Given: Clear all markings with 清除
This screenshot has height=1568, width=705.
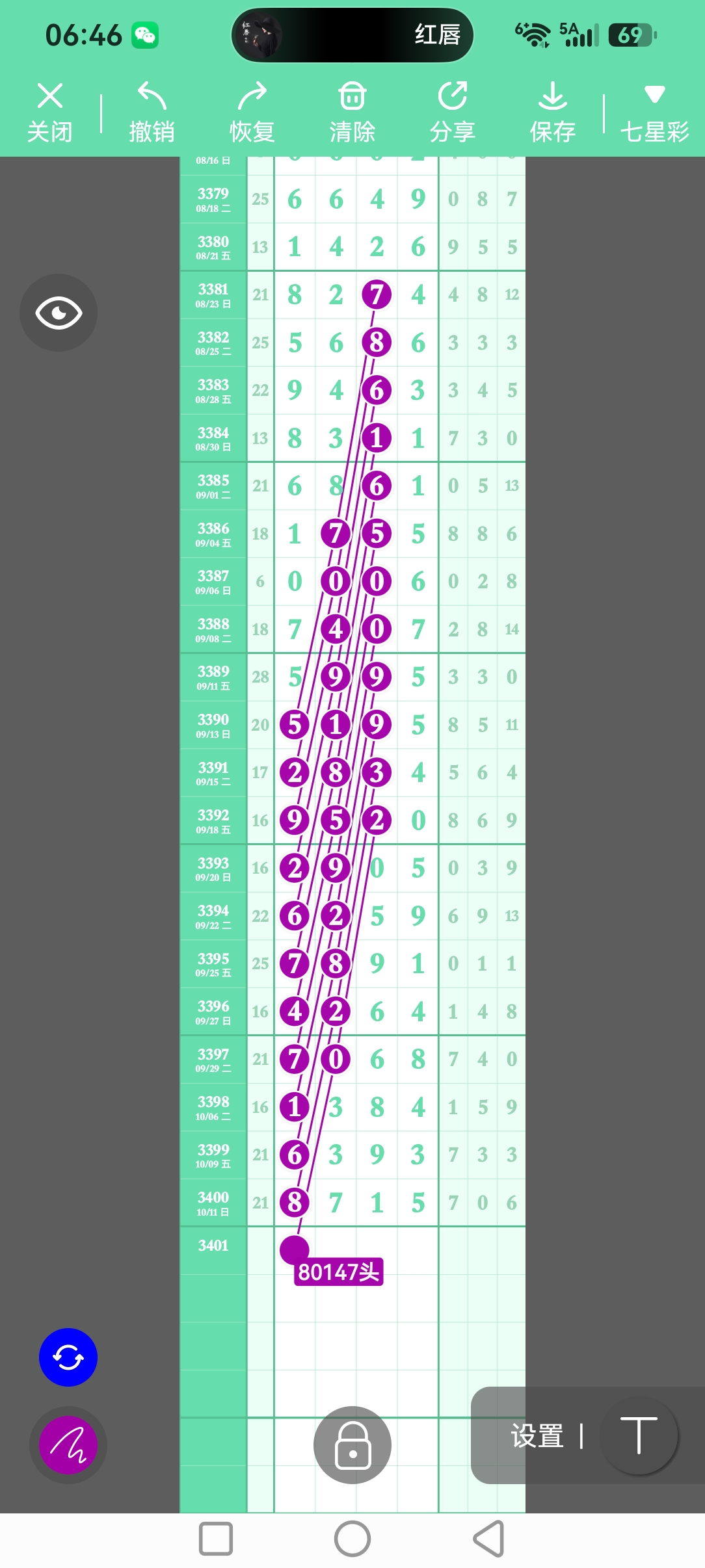Looking at the screenshot, I should point(352,112).
